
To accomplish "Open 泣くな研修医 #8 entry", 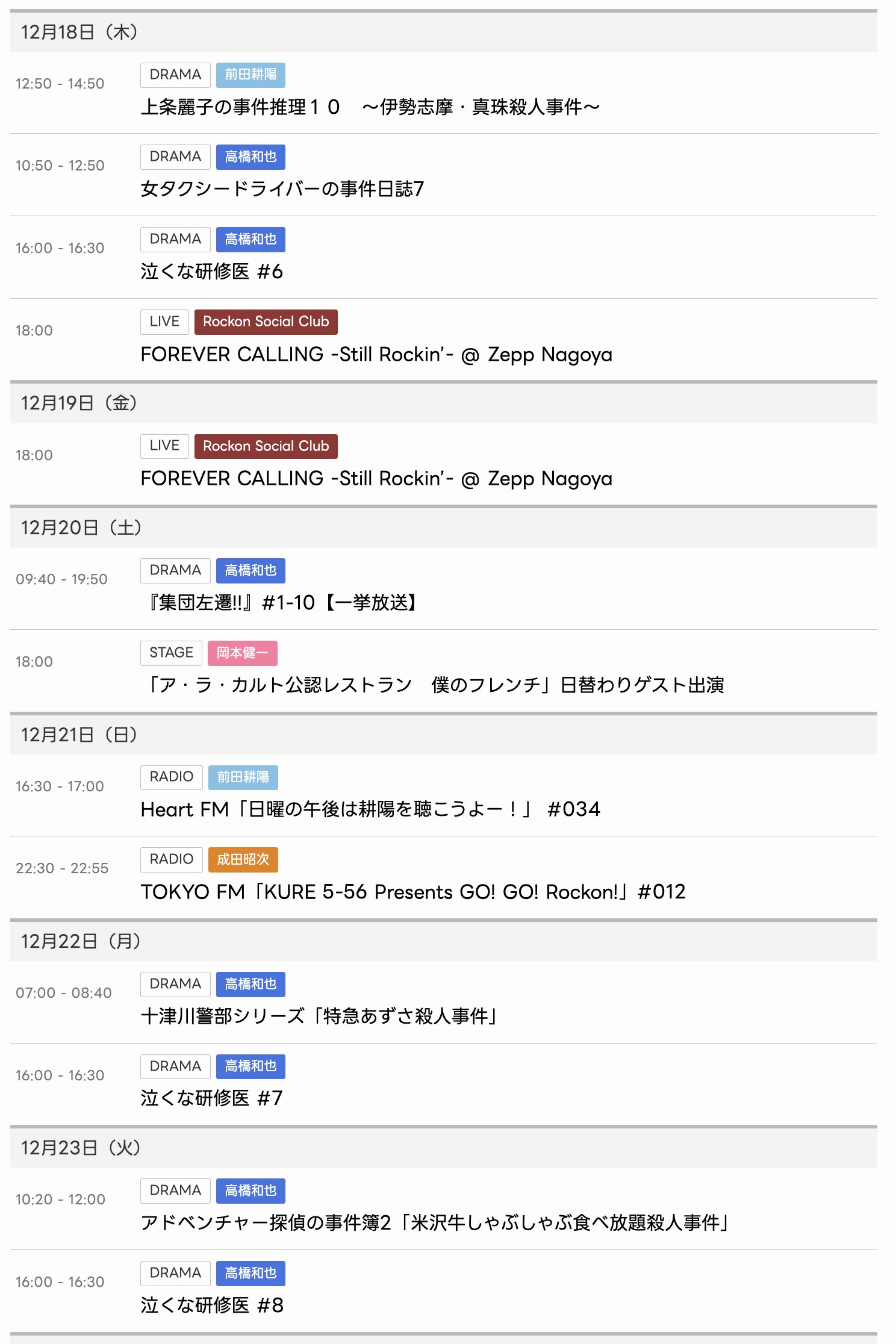I will point(211,1305).
